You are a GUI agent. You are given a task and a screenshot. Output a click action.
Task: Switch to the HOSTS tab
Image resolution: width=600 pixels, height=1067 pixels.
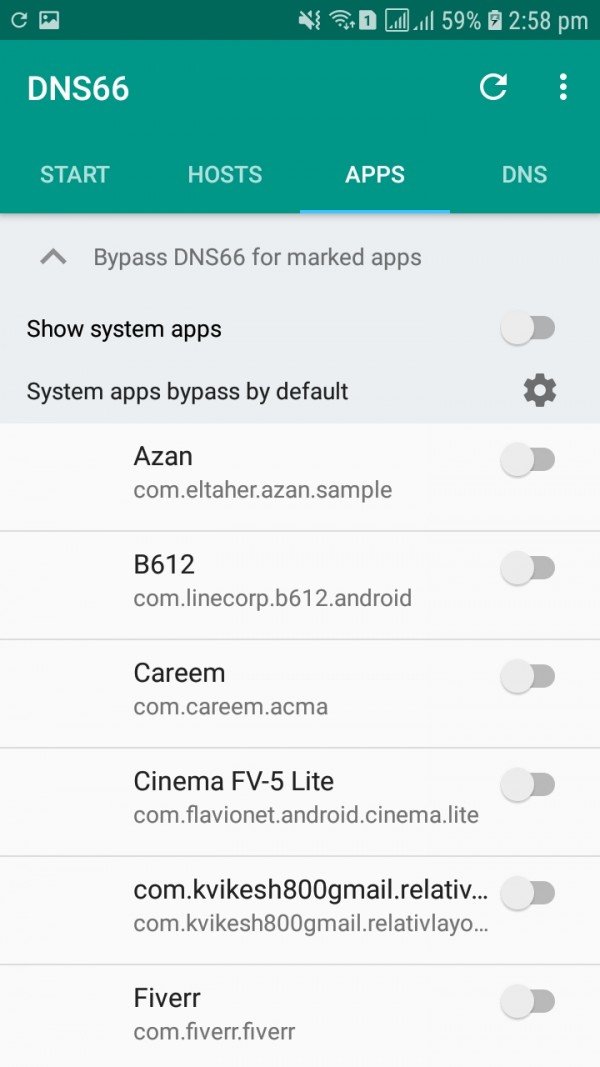point(225,174)
